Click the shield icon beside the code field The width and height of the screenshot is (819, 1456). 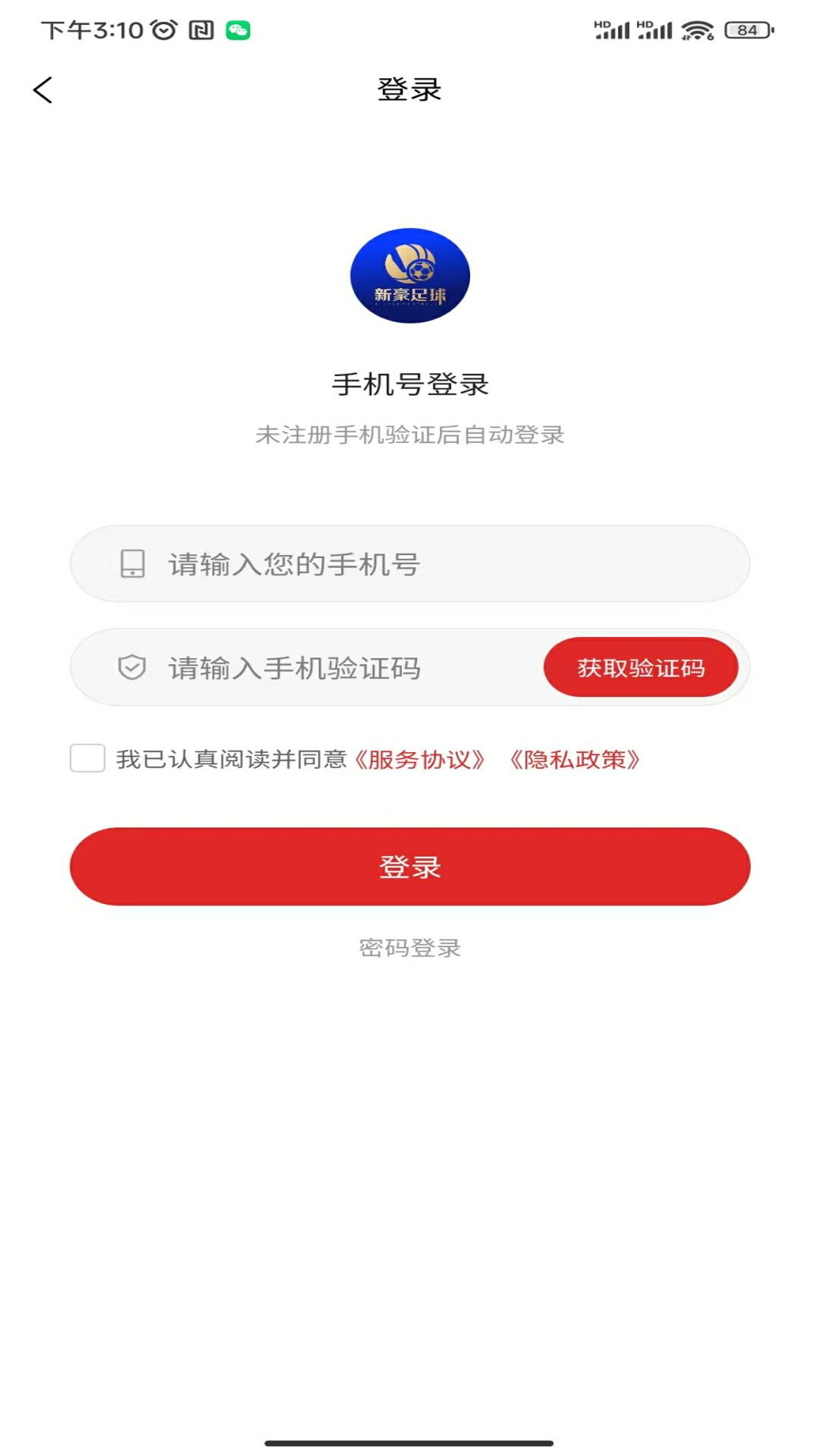point(132,667)
